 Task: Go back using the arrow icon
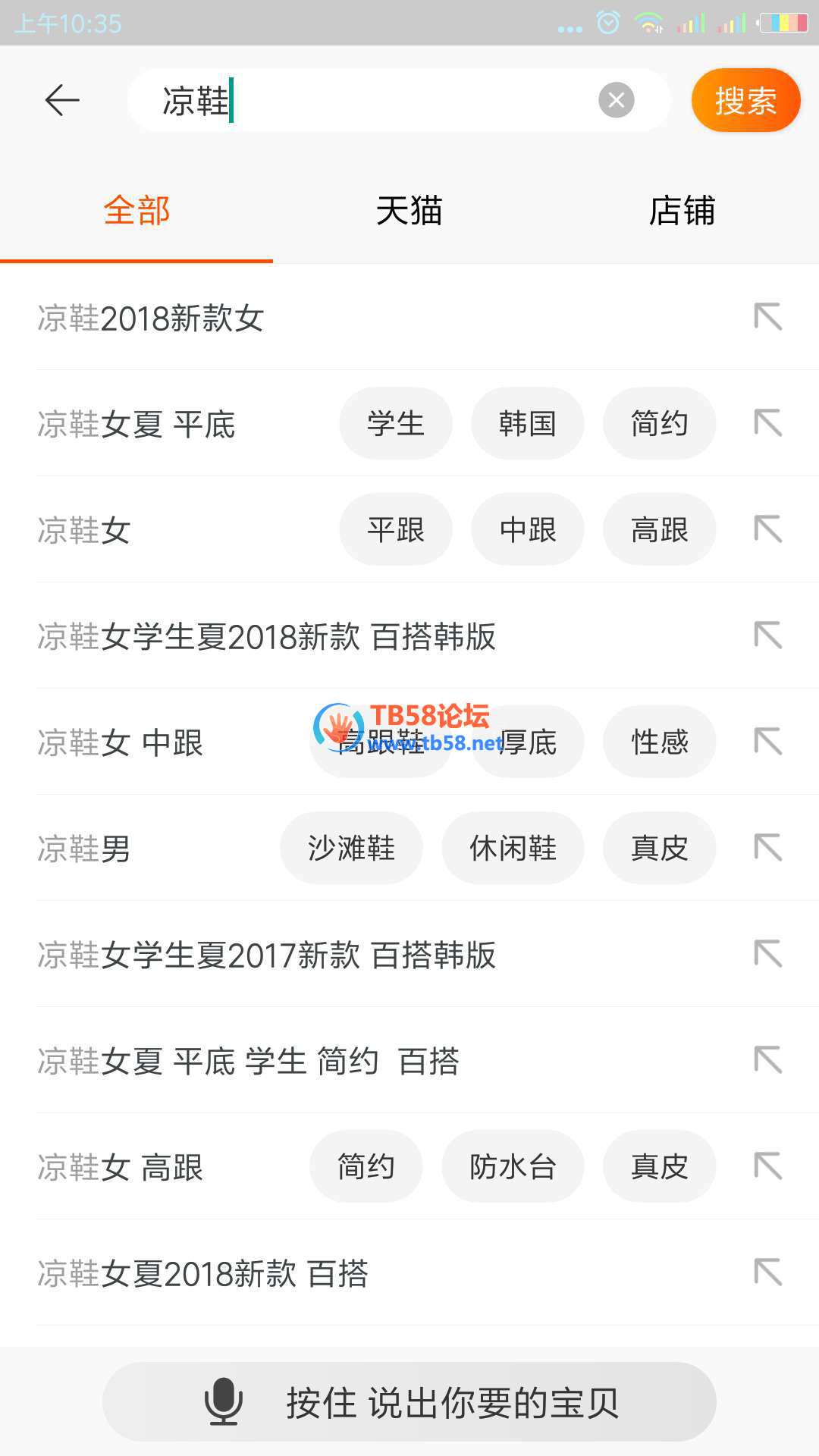pos(62,100)
